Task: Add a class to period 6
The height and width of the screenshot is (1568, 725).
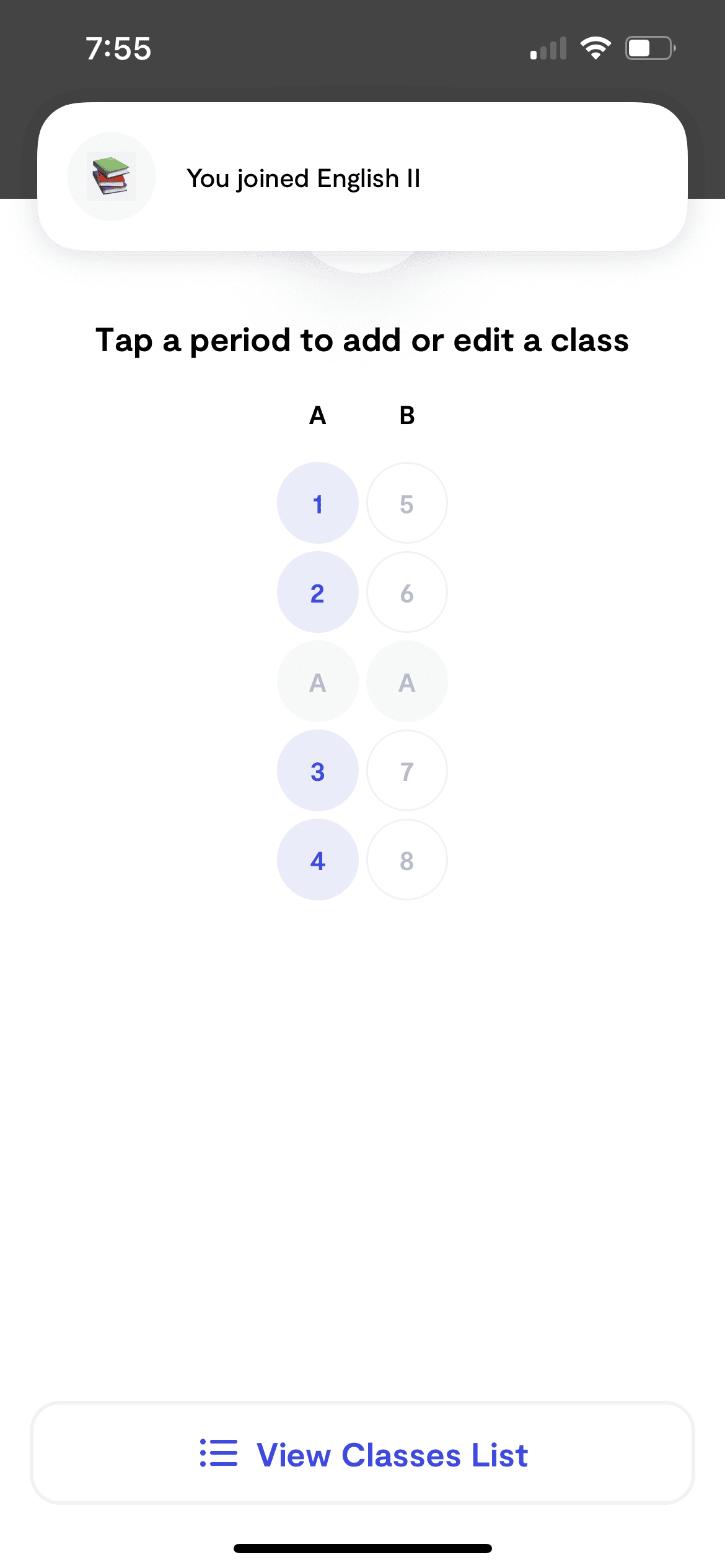Action: (x=406, y=593)
